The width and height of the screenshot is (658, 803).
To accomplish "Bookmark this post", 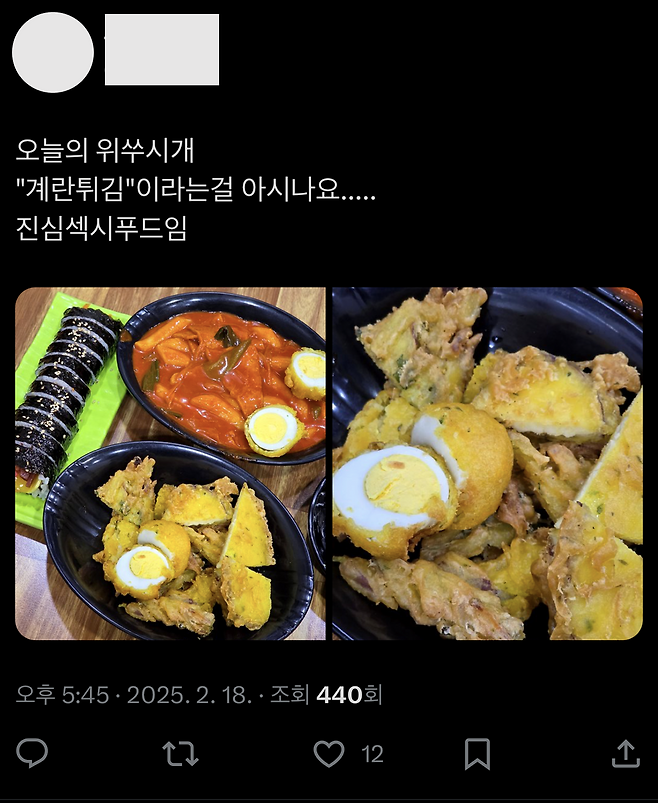I will tap(477, 753).
